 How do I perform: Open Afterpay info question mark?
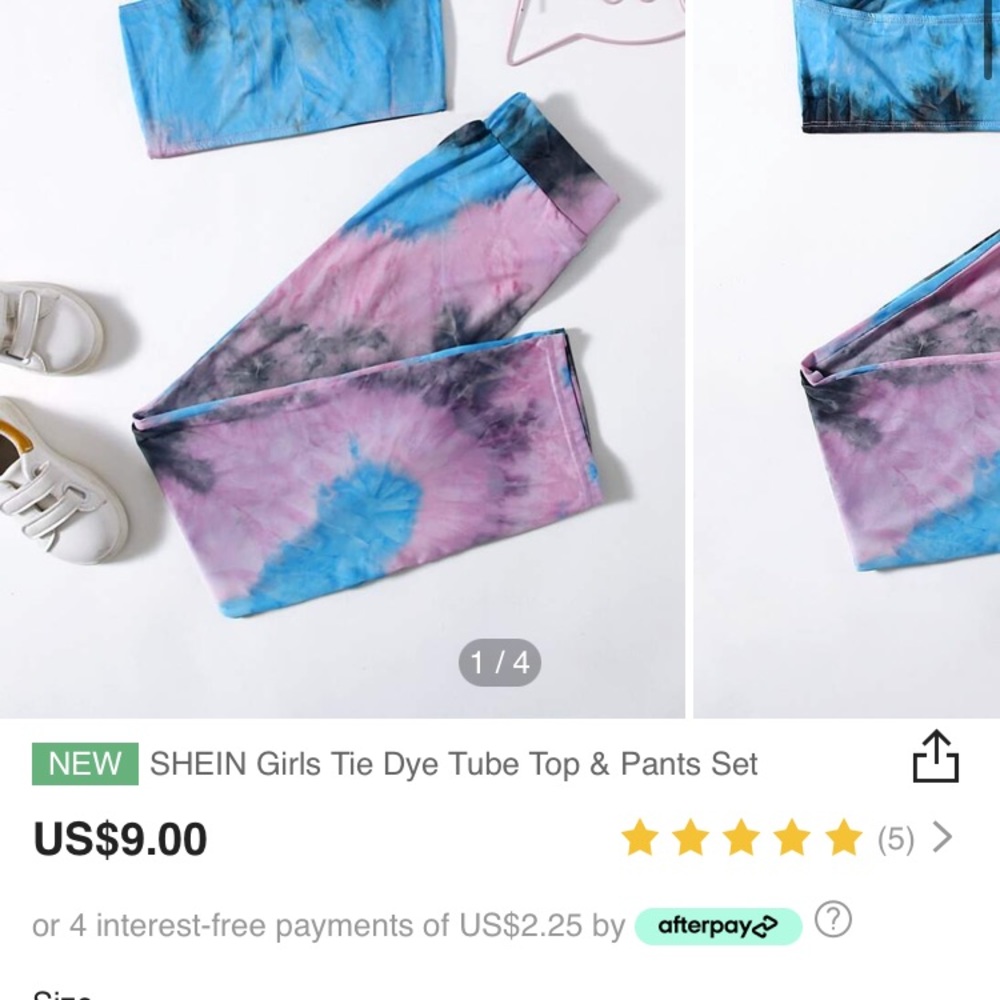click(833, 920)
